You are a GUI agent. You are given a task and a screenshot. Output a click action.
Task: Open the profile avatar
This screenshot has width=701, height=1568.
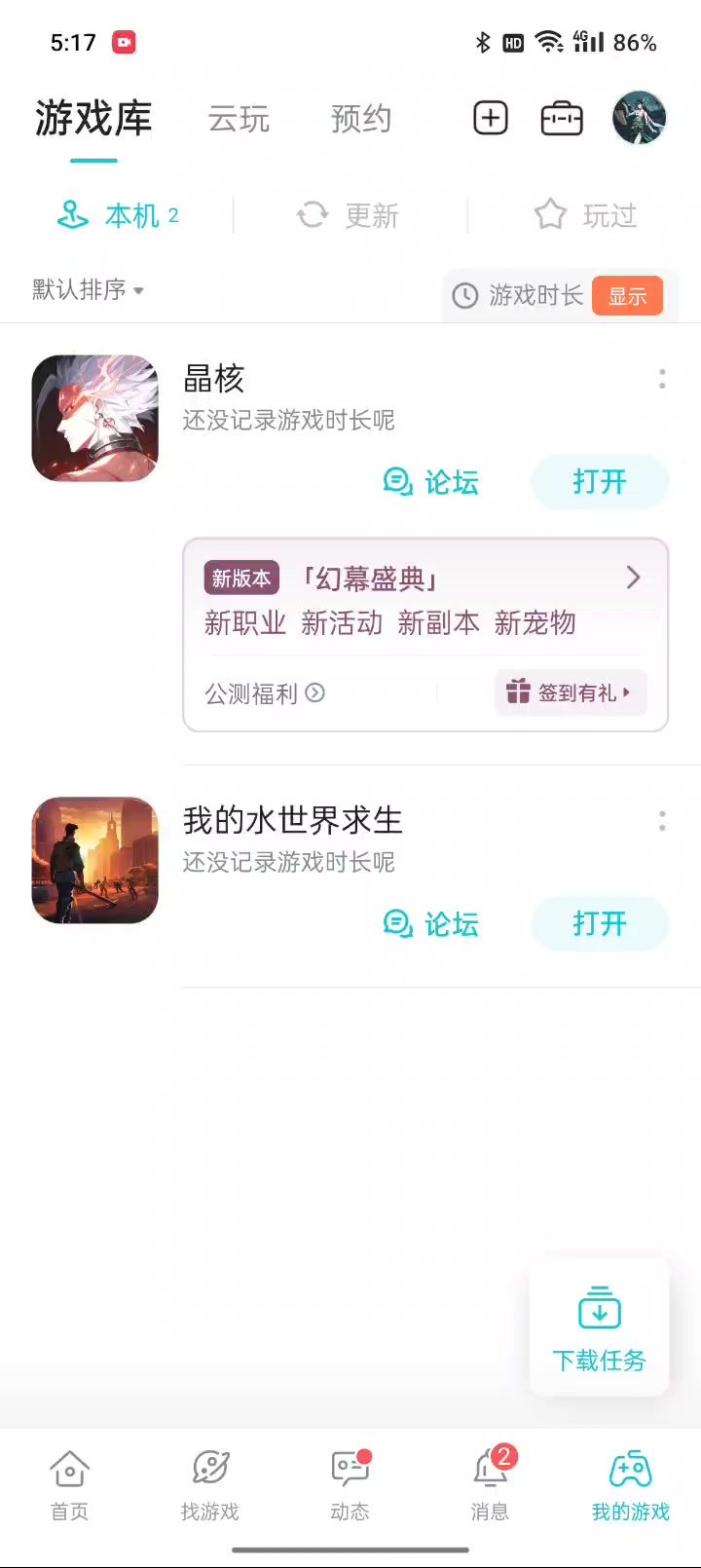click(x=639, y=119)
